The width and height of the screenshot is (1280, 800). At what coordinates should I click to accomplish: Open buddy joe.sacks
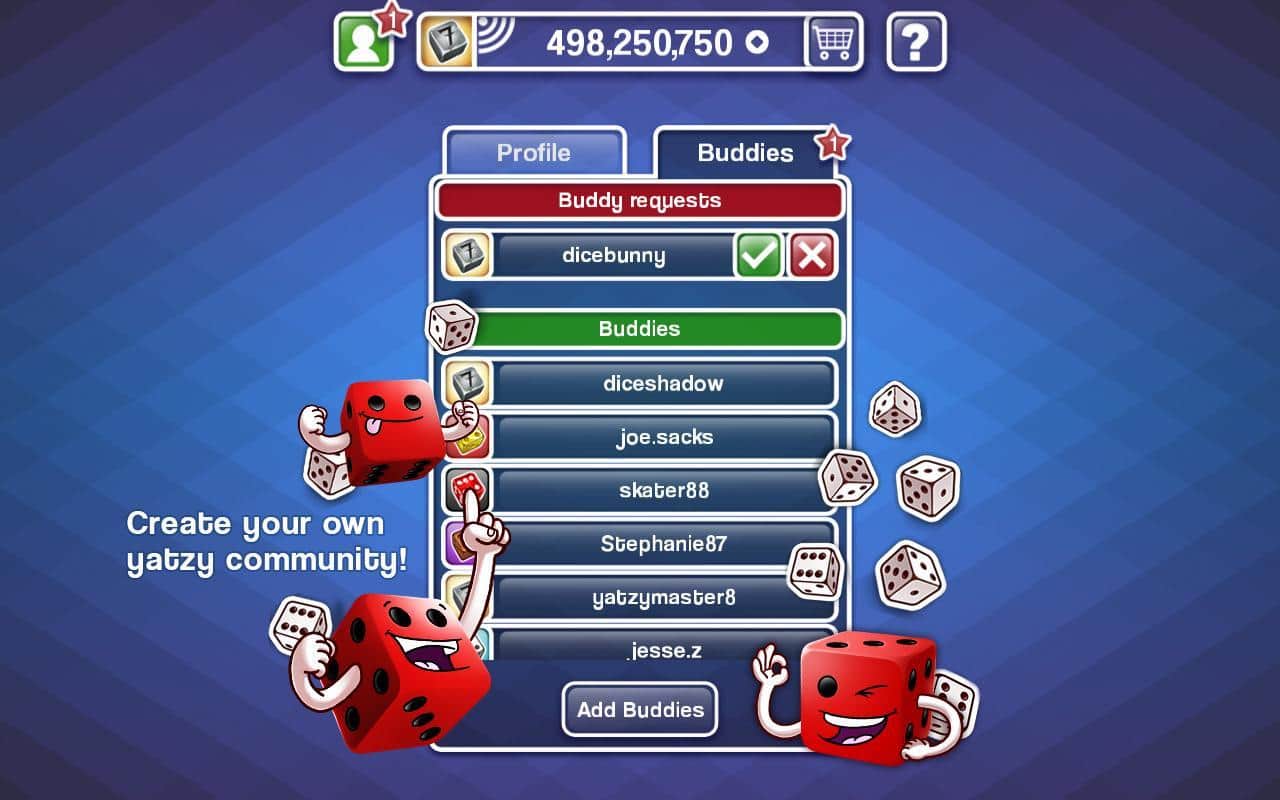(x=664, y=437)
